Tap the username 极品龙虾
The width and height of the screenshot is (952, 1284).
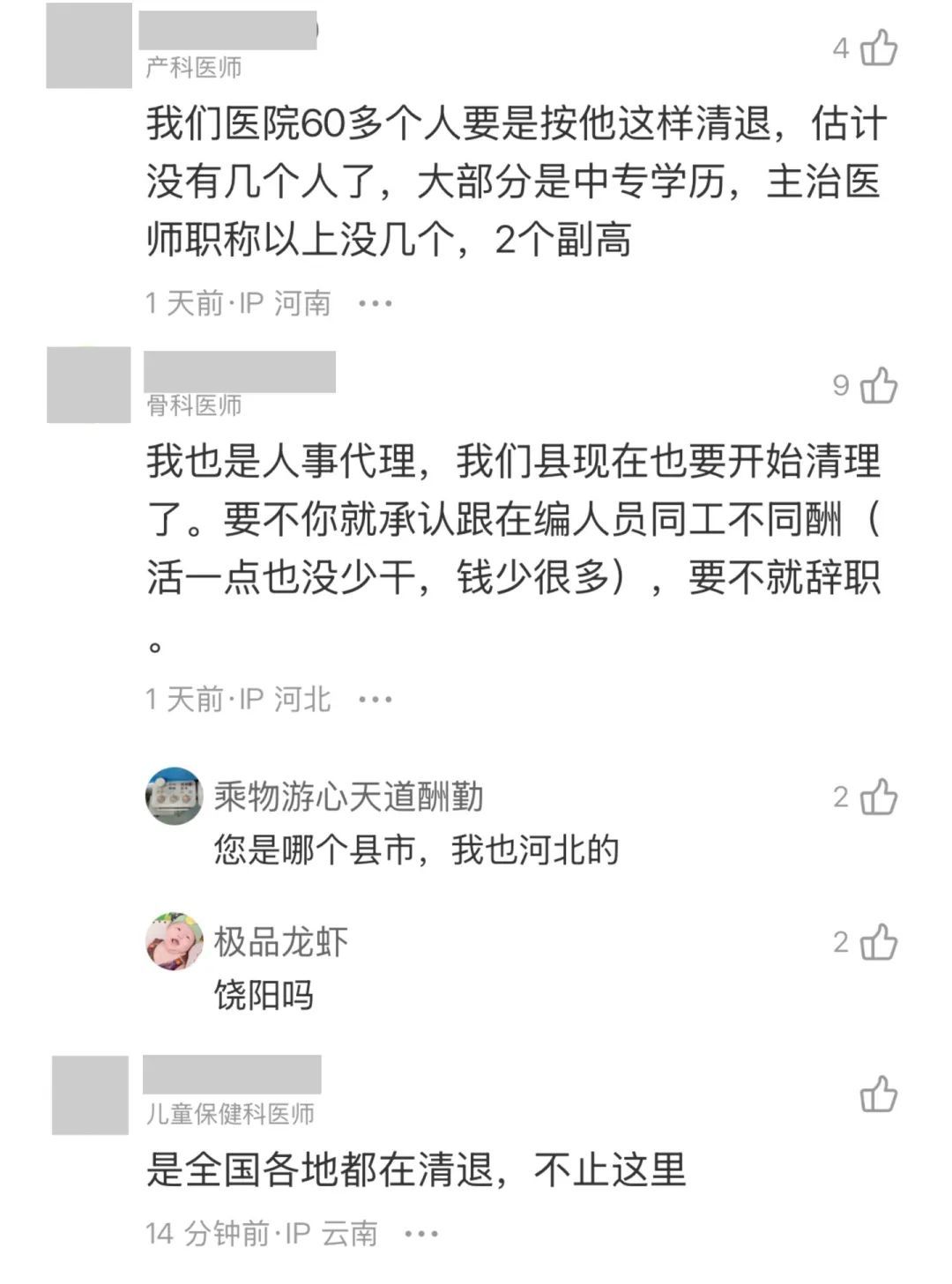pyautogui.click(x=281, y=942)
